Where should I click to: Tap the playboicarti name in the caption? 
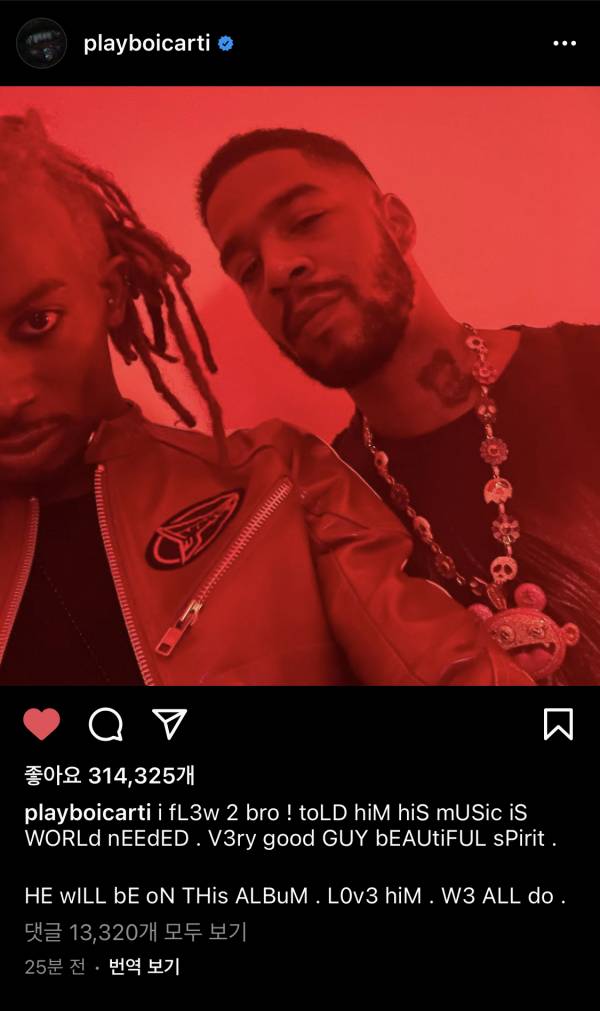[86, 808]
